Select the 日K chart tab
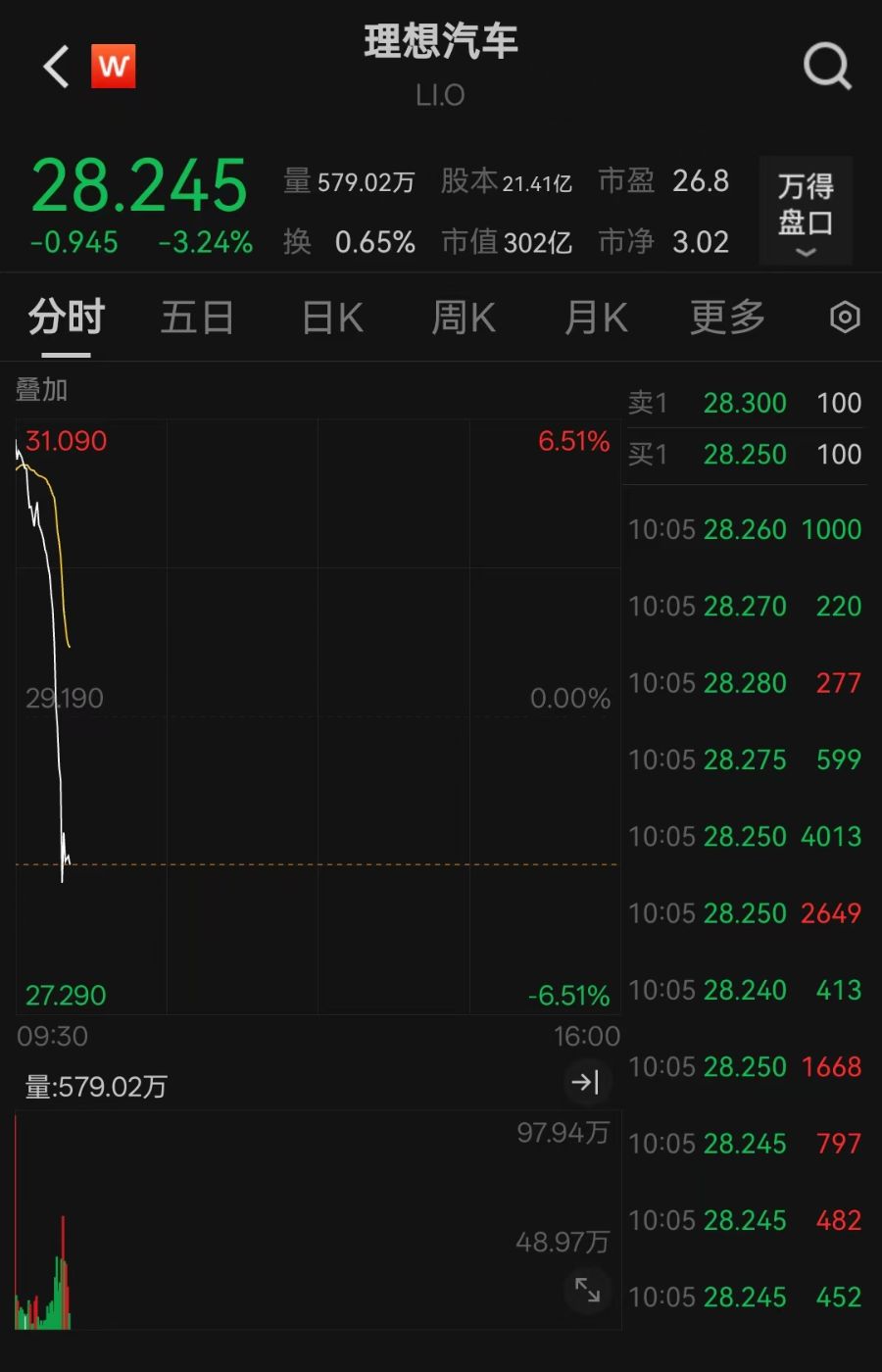This screenshot has height=1372, width=882. [x=332, y=318]
